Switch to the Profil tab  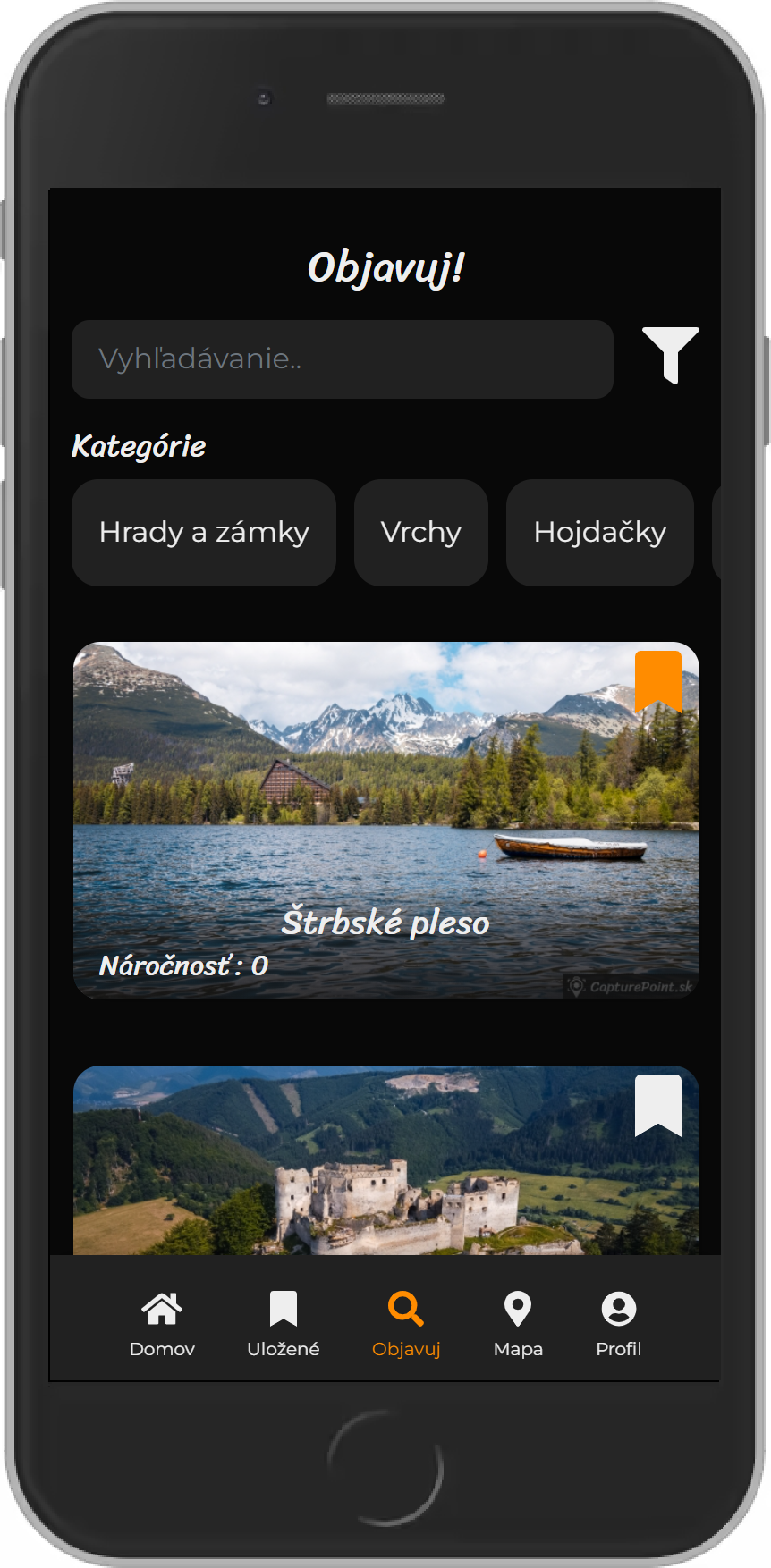click(618, 1324)
